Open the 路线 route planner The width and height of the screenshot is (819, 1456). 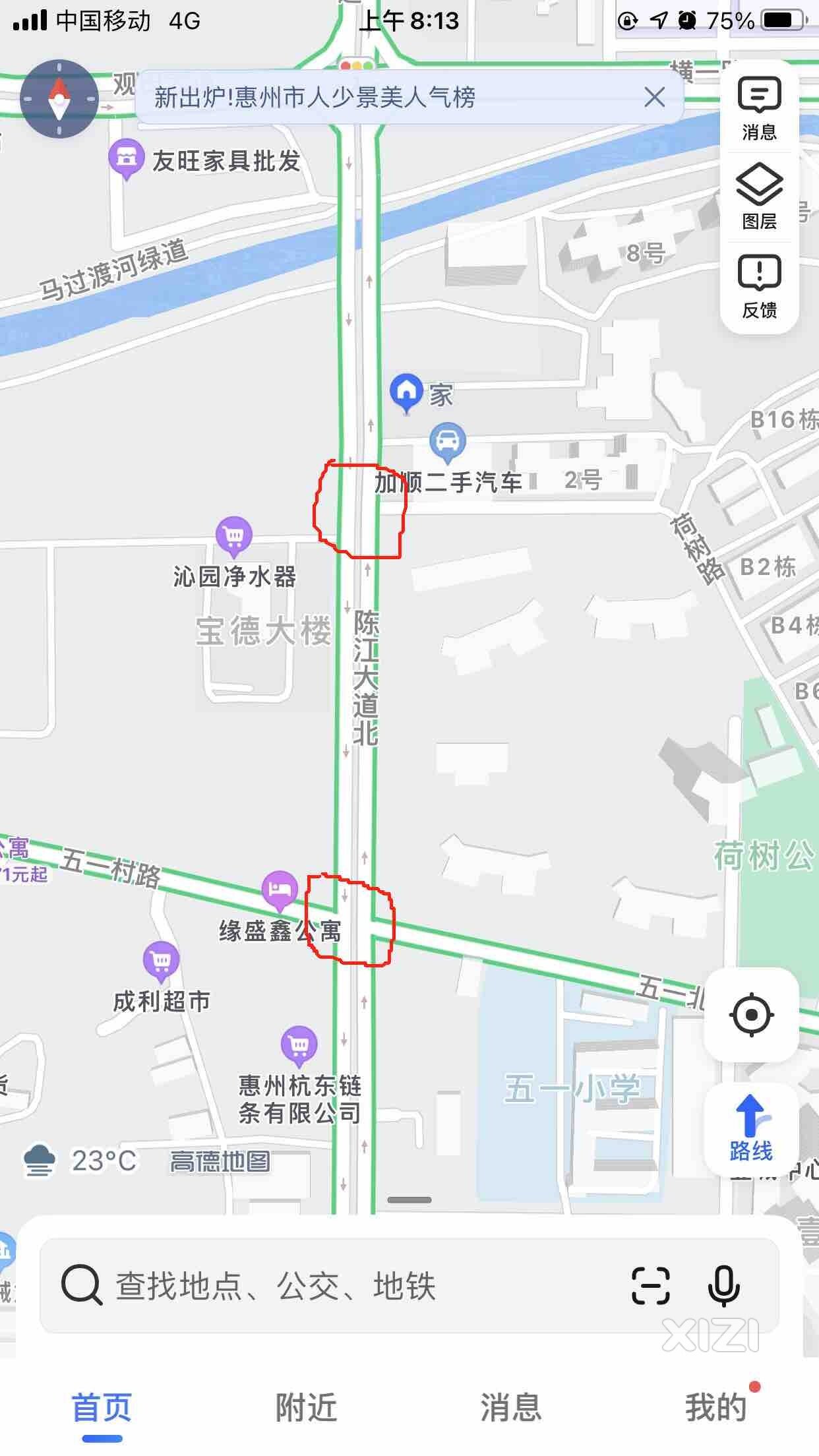[750, 1131]
